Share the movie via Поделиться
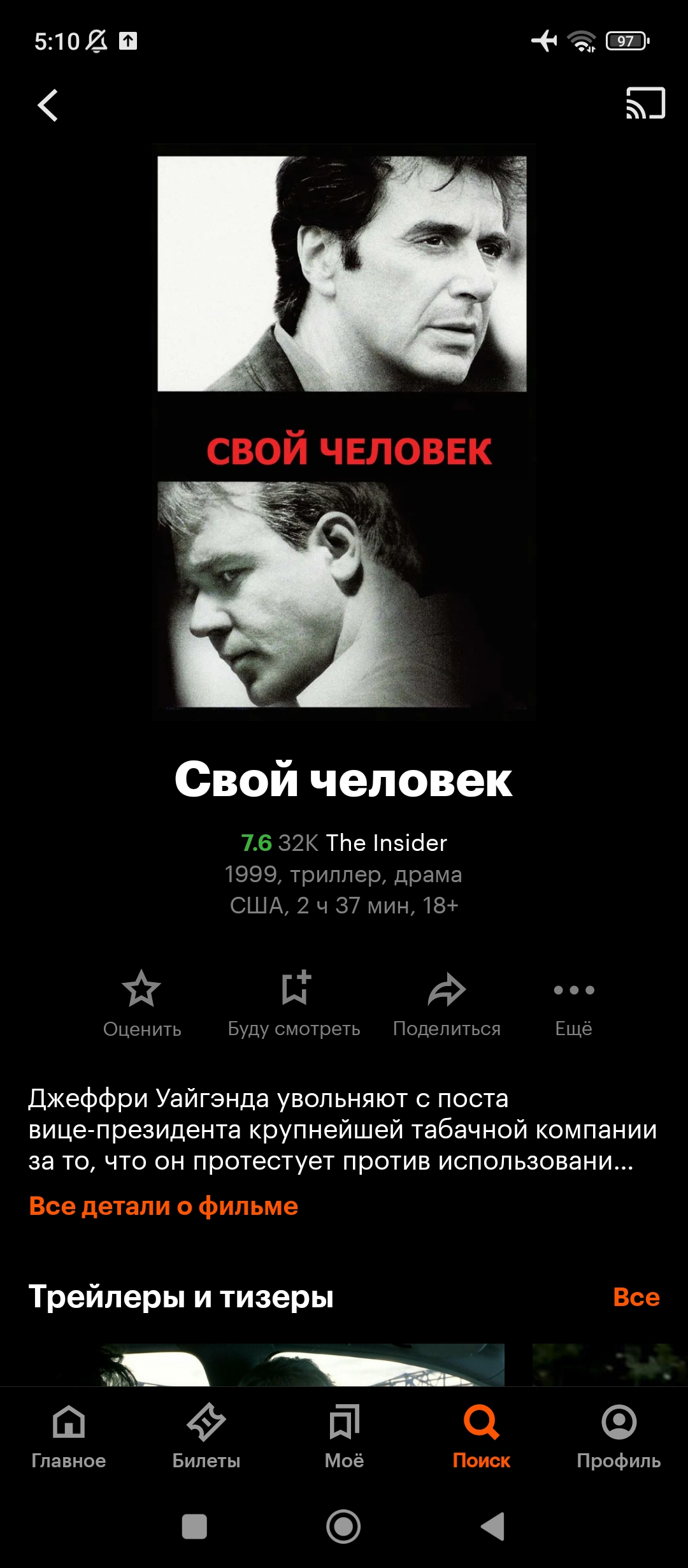Image resolution: width=688 pixels, height=1568 pixels. [x=447, y=1004]
